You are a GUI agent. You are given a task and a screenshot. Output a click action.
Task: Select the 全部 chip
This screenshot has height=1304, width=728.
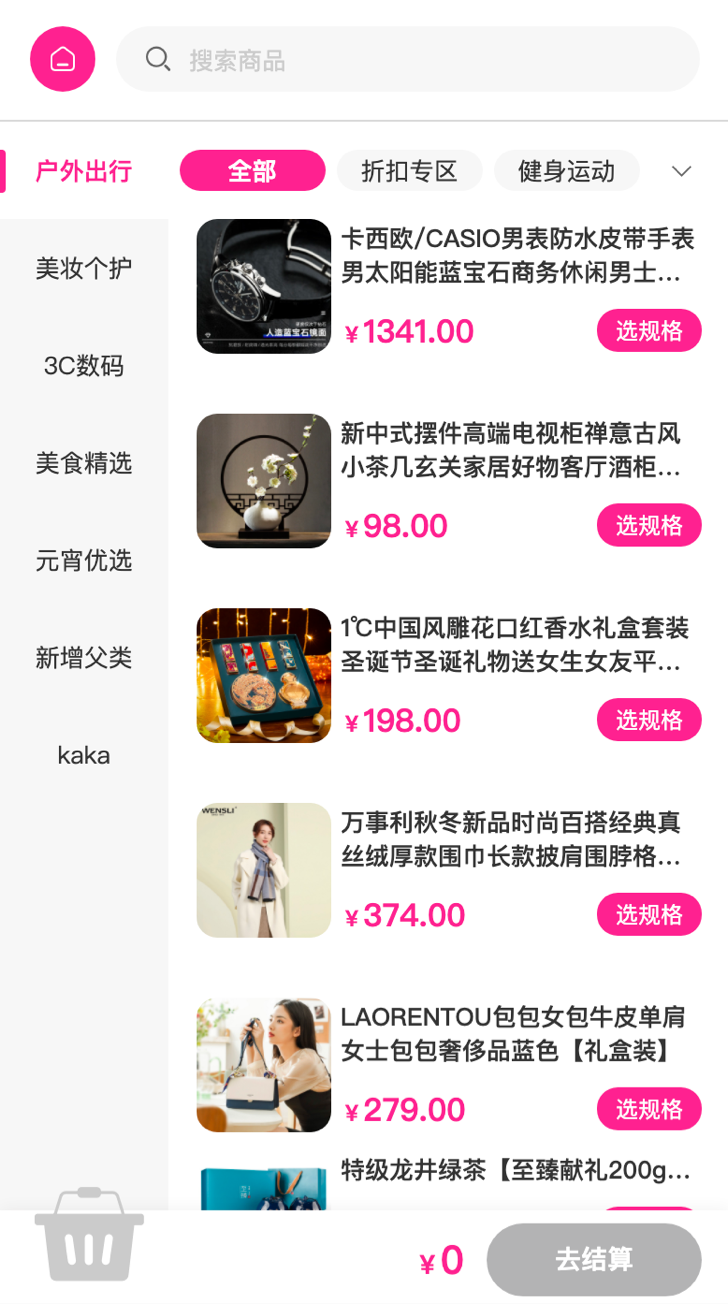point(253,171)
